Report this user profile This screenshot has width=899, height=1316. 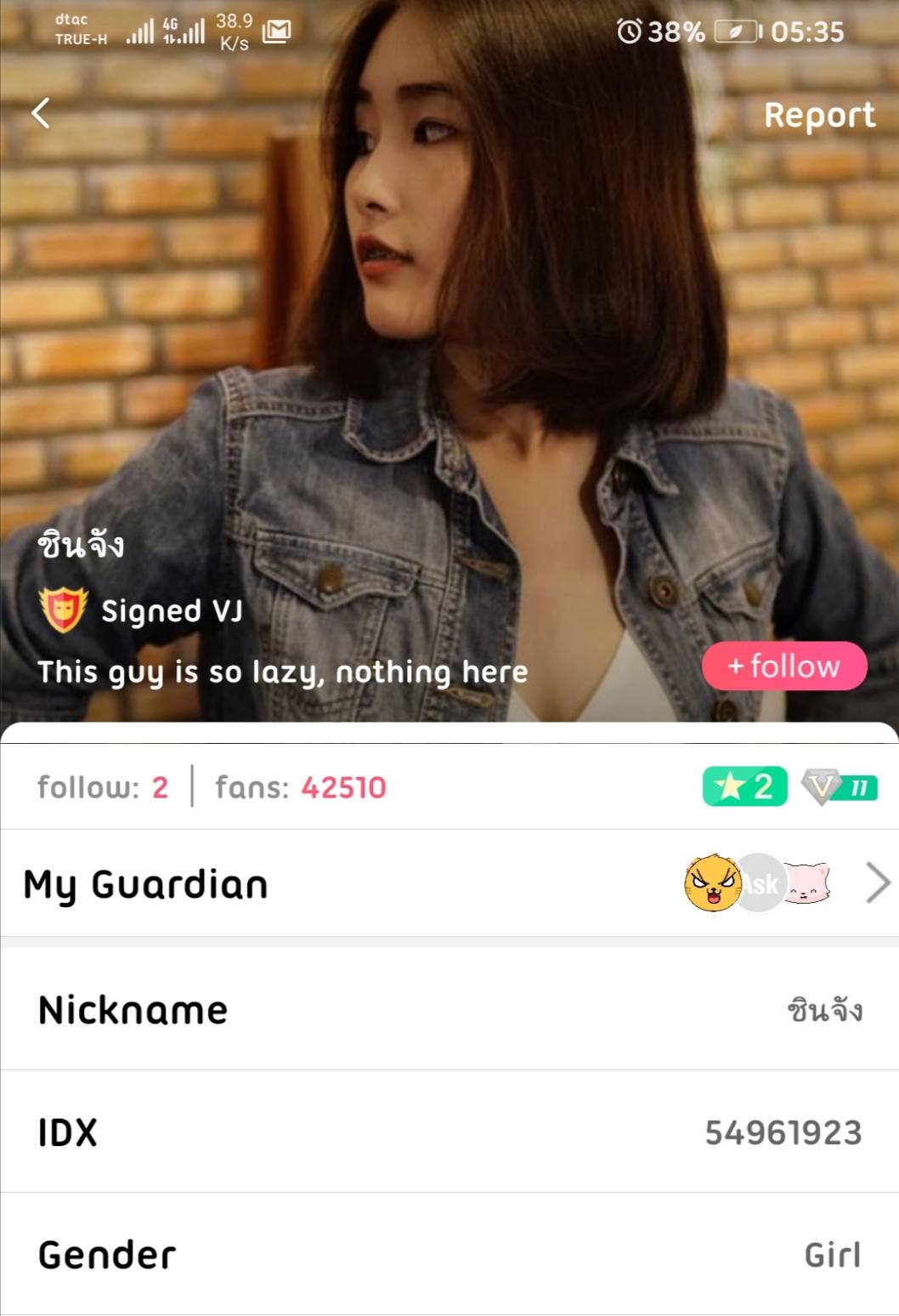818,115
